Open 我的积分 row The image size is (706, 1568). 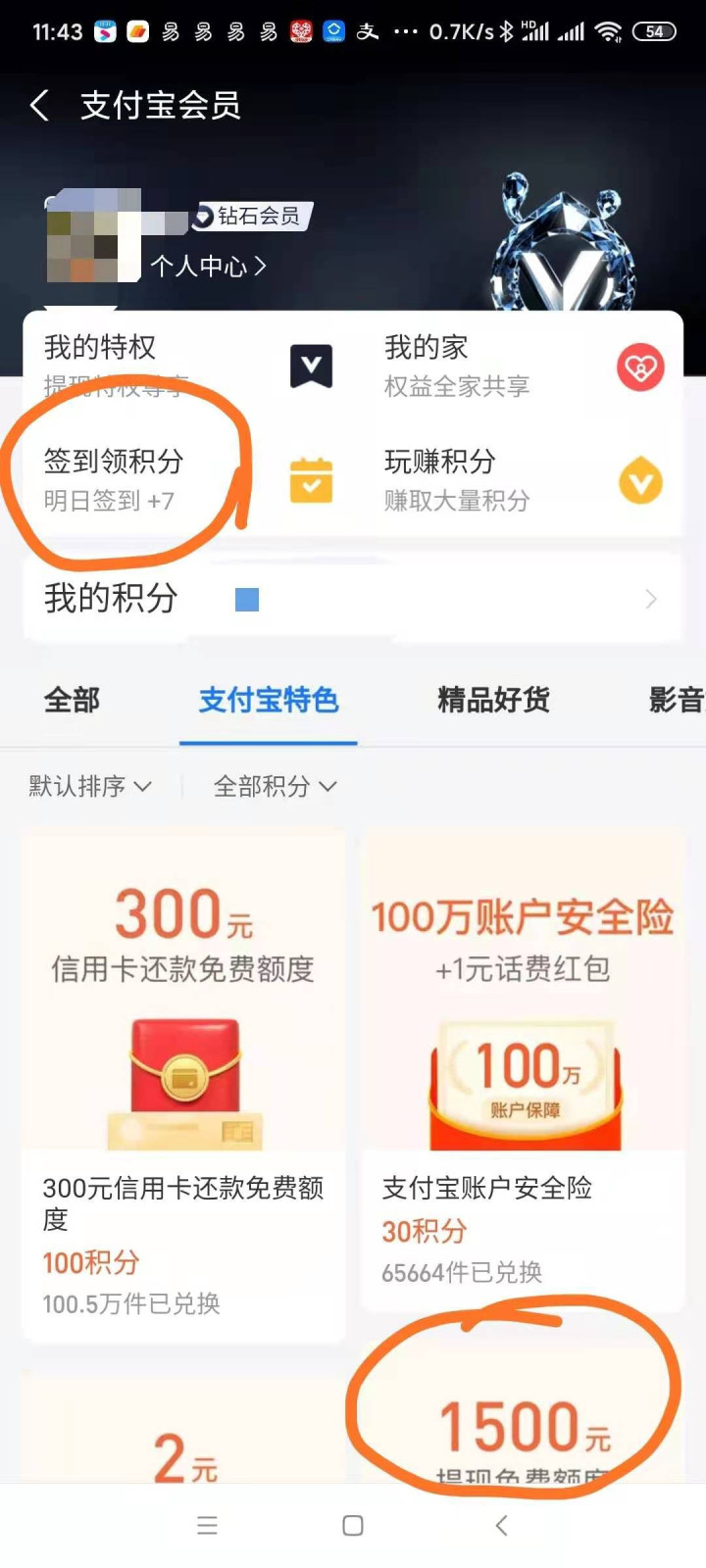tap(352, 599)
